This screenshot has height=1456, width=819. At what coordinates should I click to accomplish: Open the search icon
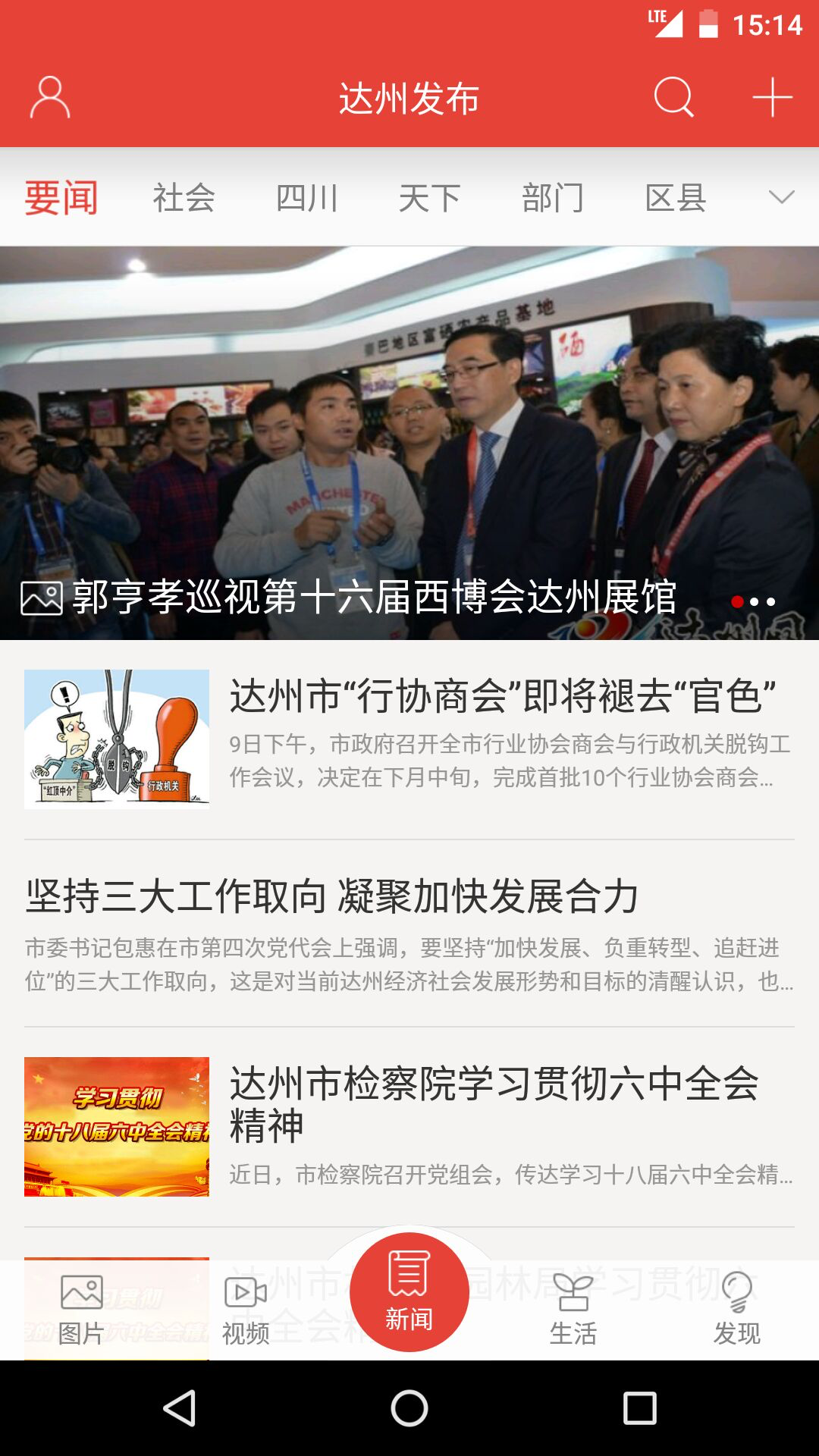[673, 98]
